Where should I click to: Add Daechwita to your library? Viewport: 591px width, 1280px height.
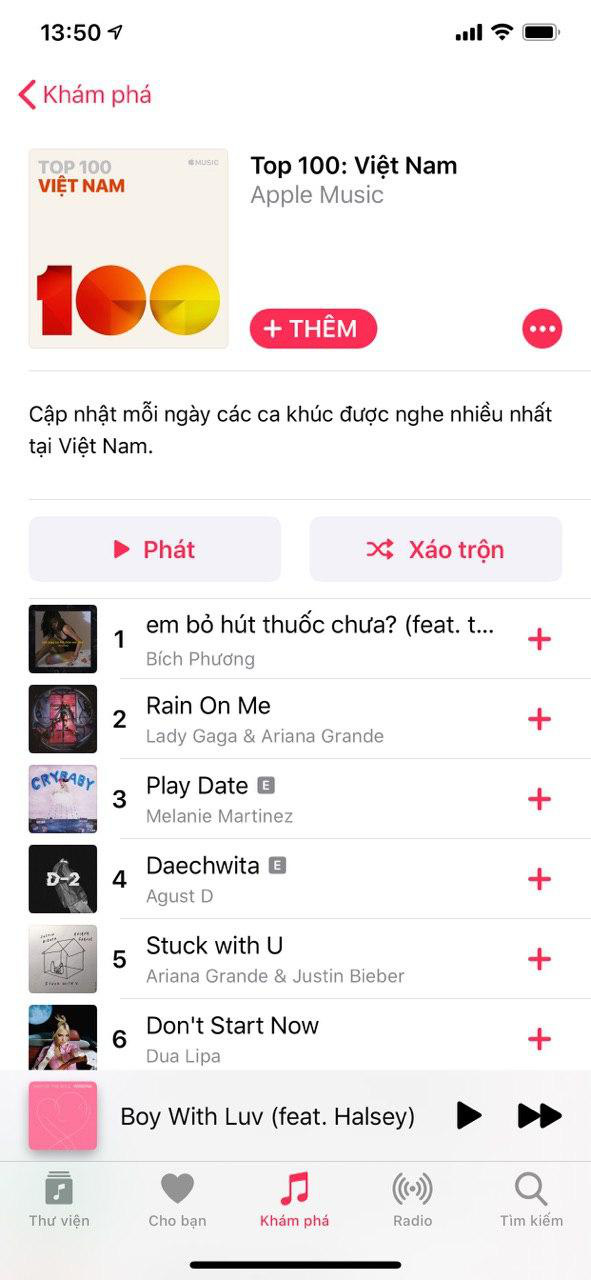point(540,879)
